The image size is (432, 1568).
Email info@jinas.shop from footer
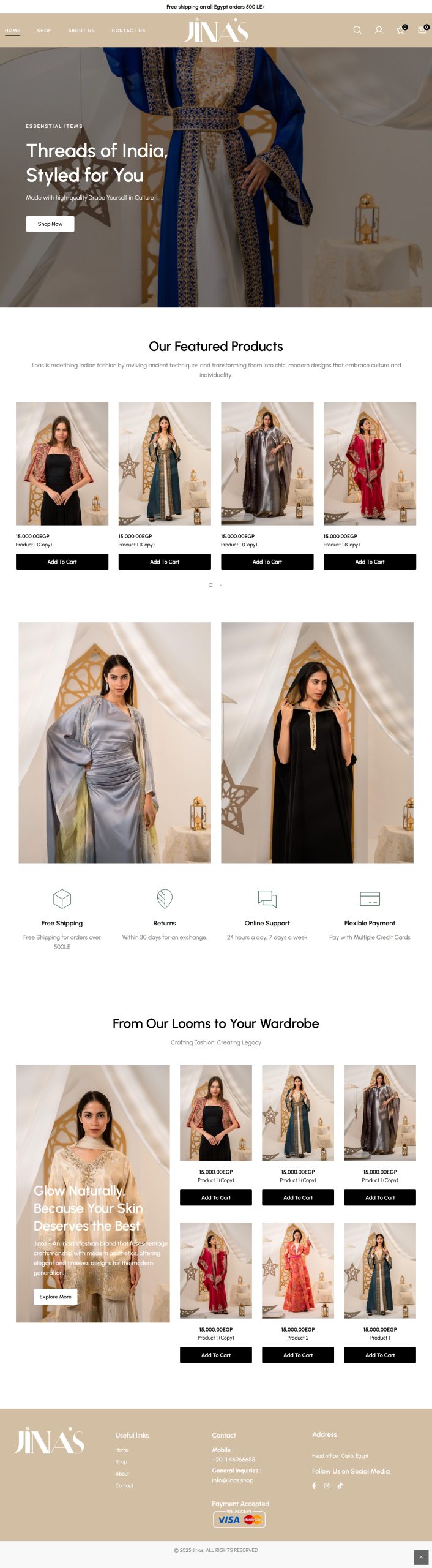(x=233, y=1480)
